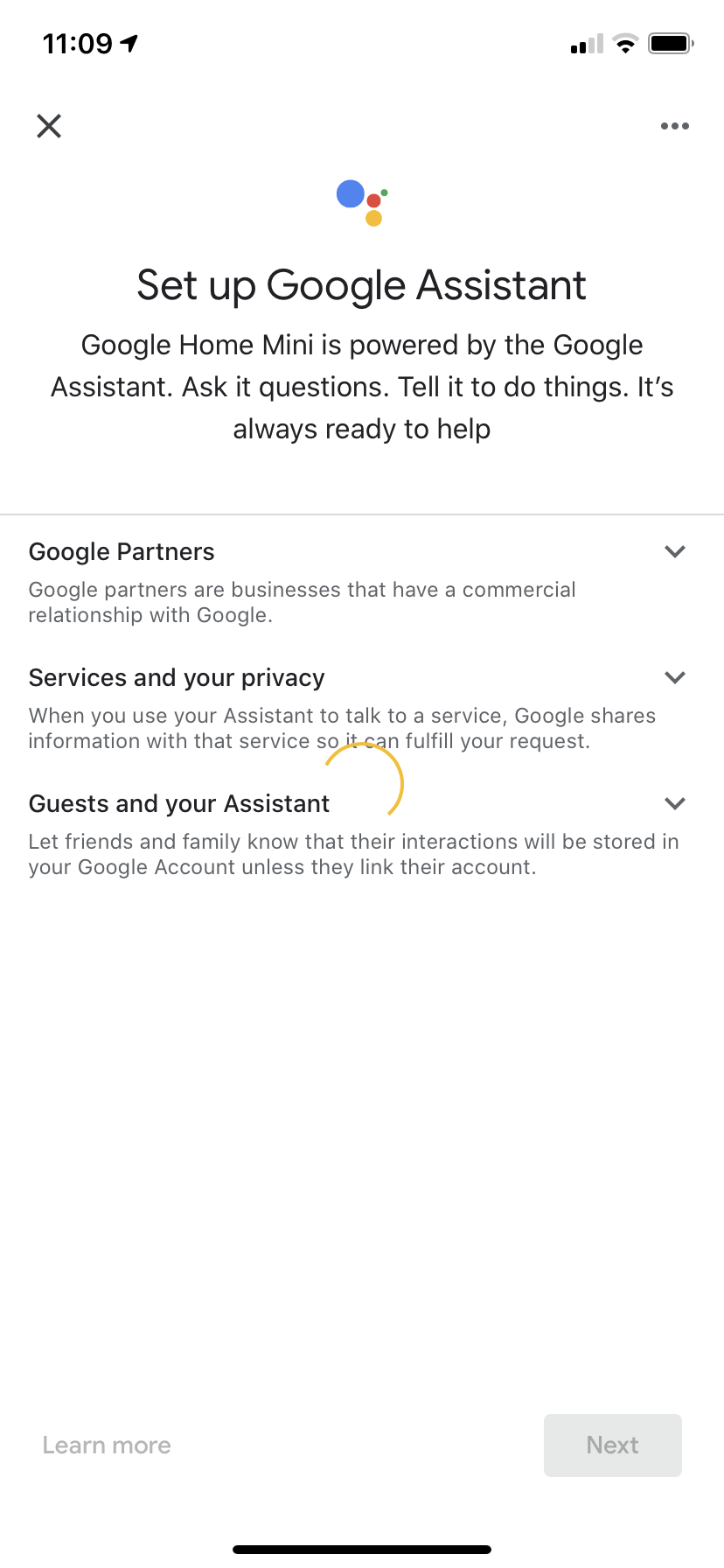The width and height of the screenshot is (724, 1568).
Task: Select the Google Partners heading text
Action: click(122, 551)
